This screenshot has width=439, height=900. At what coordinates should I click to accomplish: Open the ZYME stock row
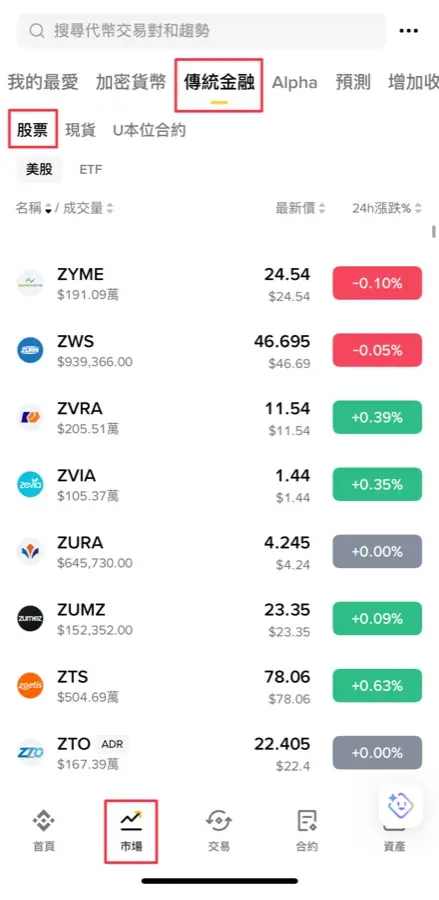(219, 284)
